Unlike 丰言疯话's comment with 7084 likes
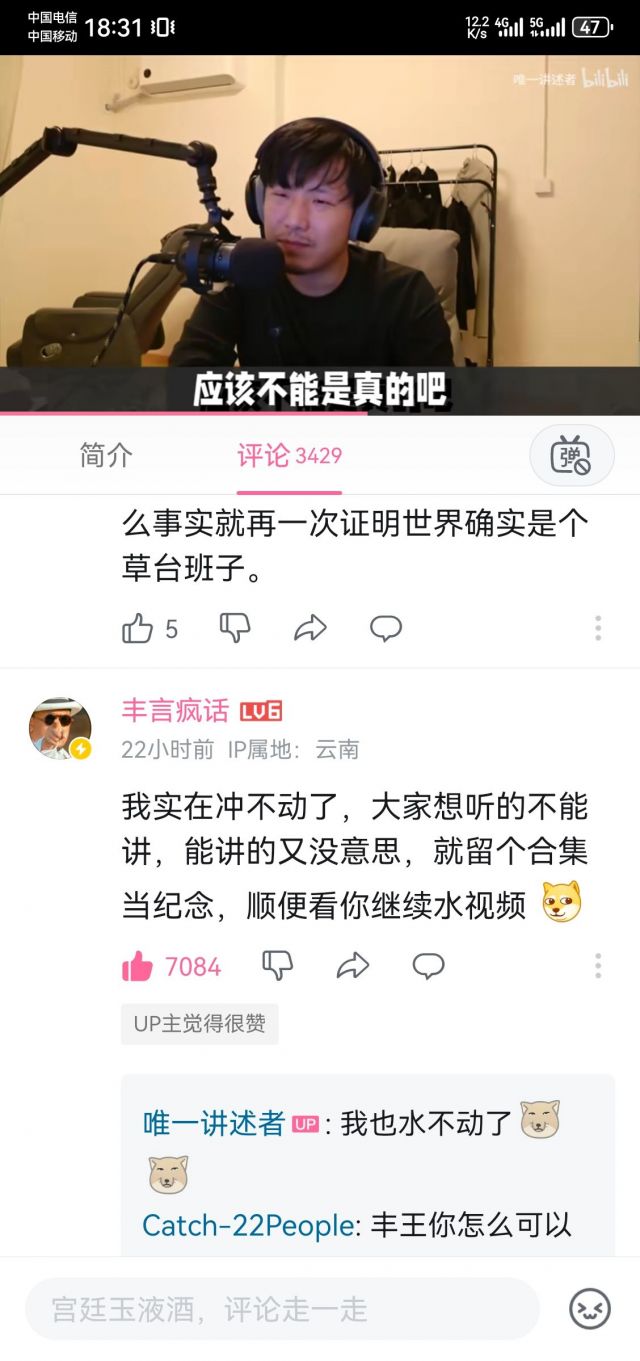The image size is (640, 1361). pos(138,966)
